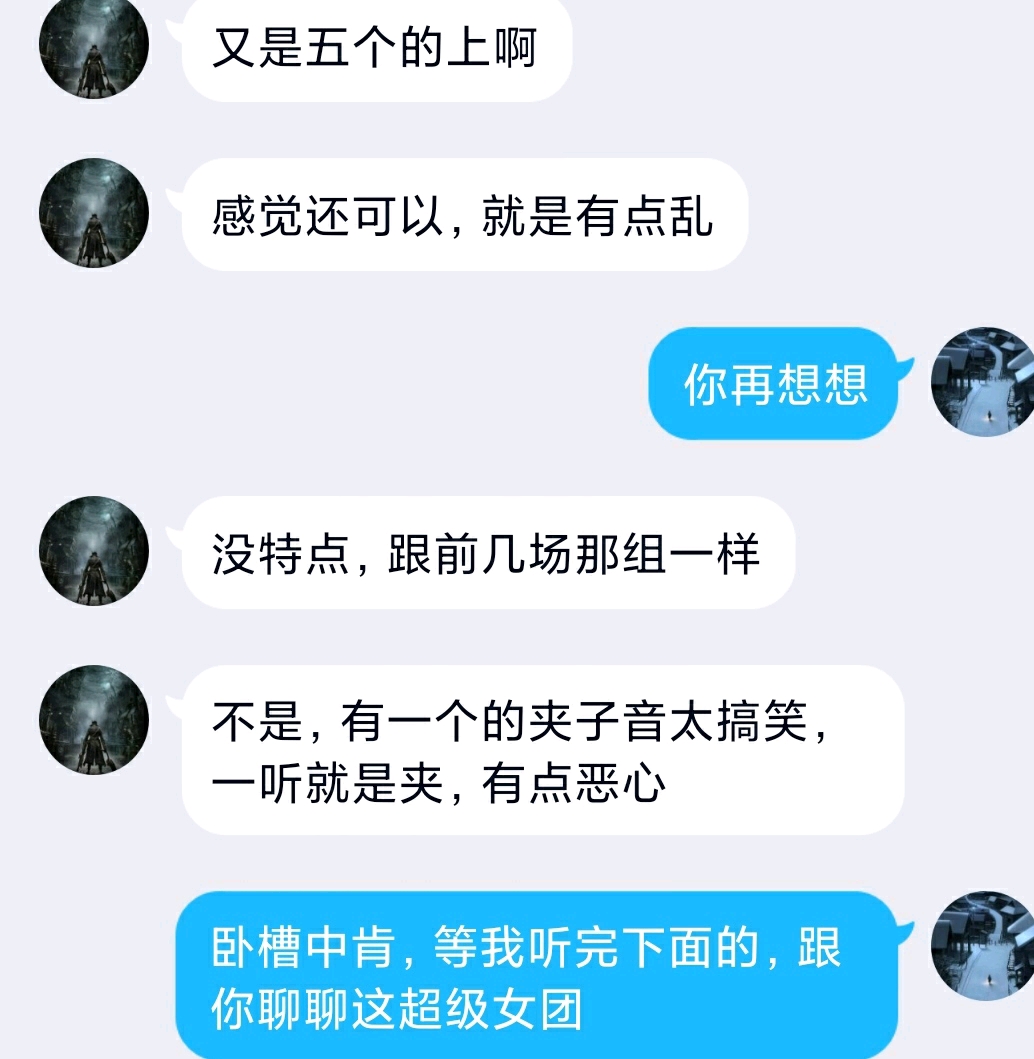Open your own avatar beside "你再想想"

click(x=982, y=381)
